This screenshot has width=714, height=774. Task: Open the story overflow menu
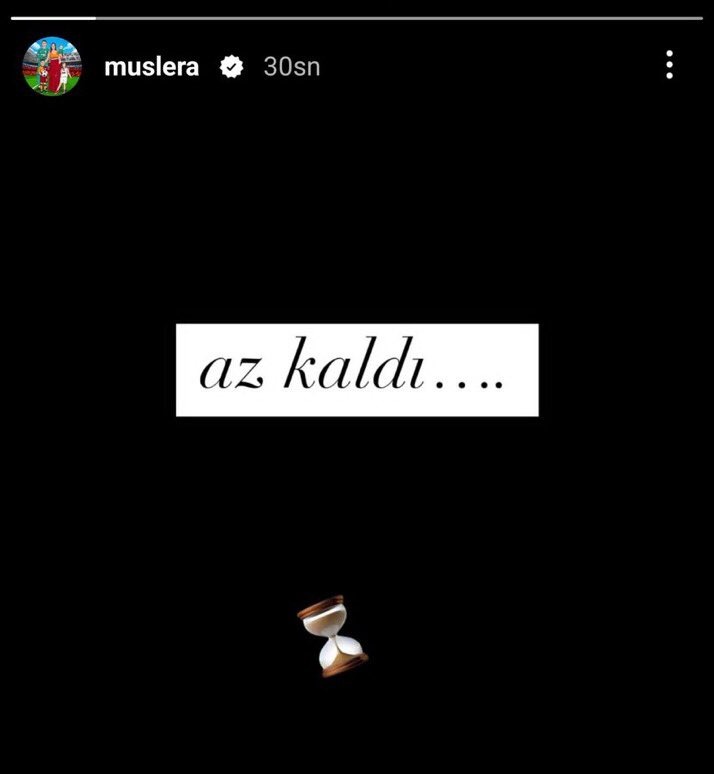(669, 66)
